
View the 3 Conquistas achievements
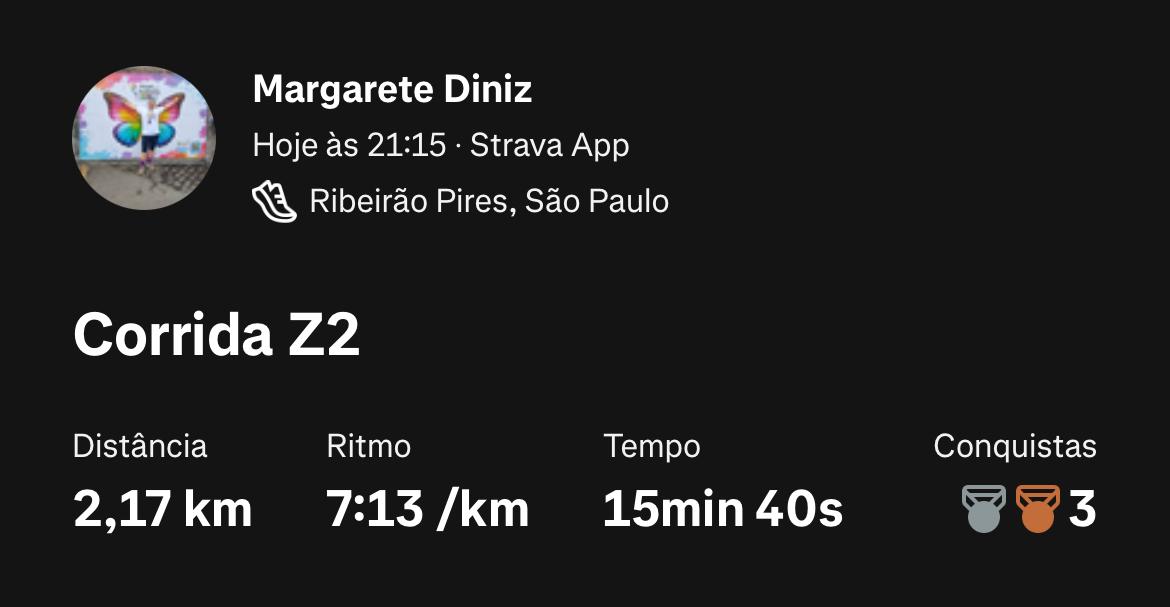pyautogui.click(x=1028, y=508)
